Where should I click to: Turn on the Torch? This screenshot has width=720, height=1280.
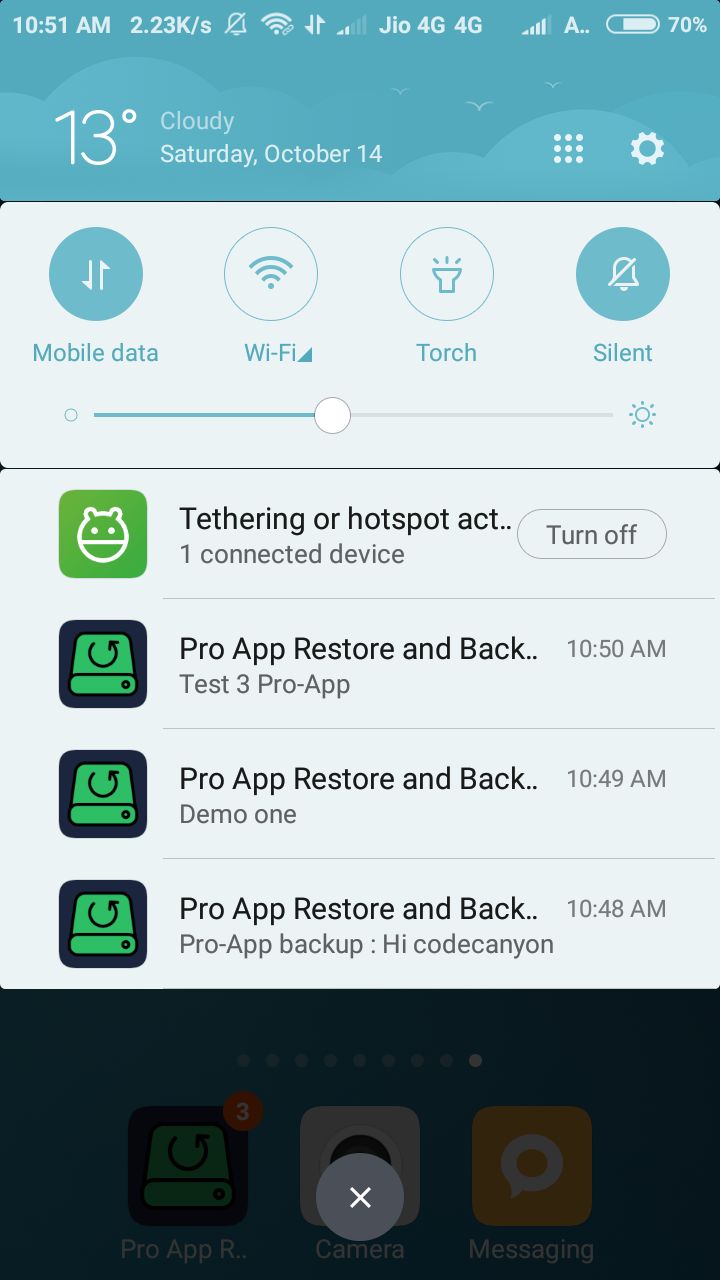point(447,274)
